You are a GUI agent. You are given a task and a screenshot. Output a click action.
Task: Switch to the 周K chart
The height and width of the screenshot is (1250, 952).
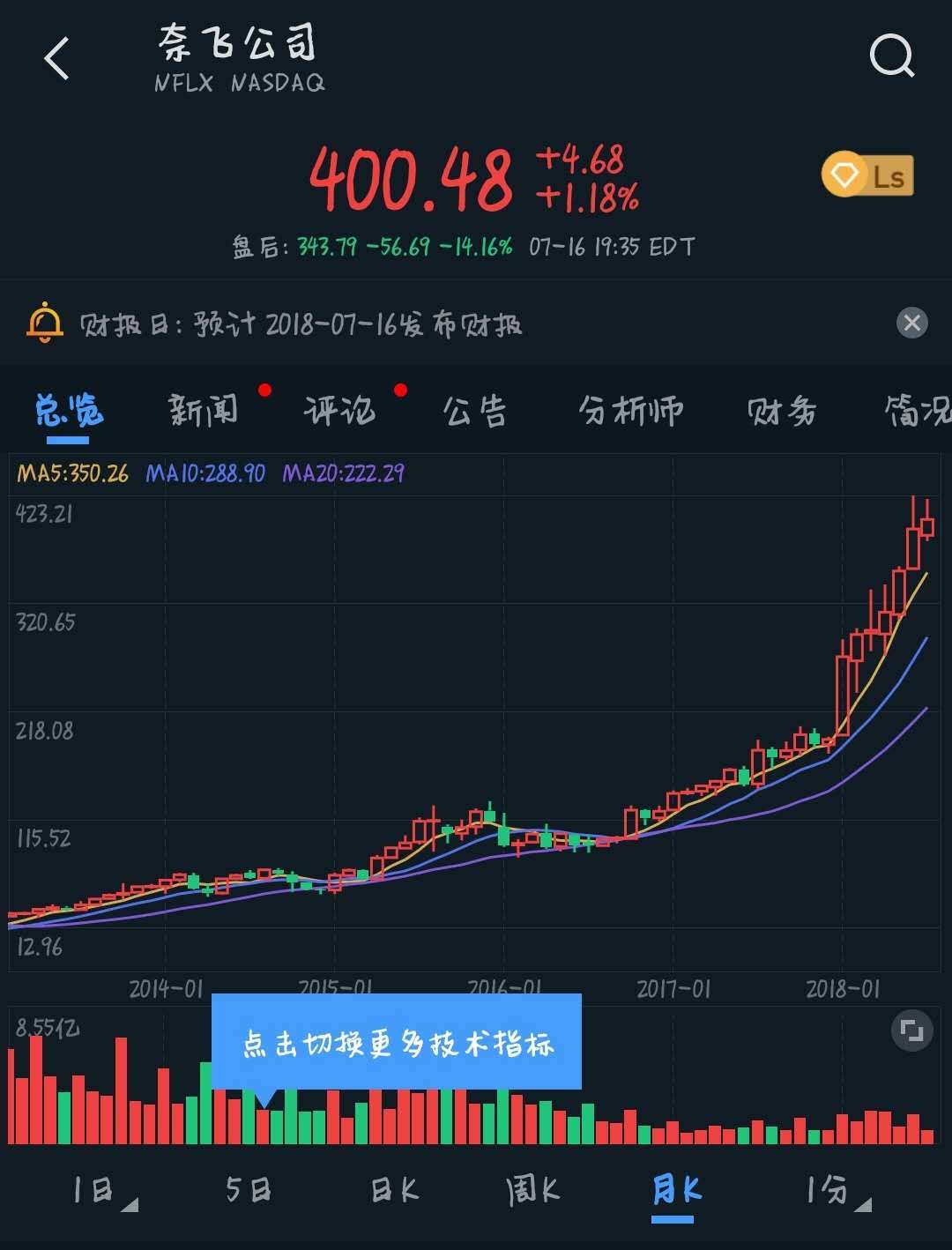[x=532, y=1191]
